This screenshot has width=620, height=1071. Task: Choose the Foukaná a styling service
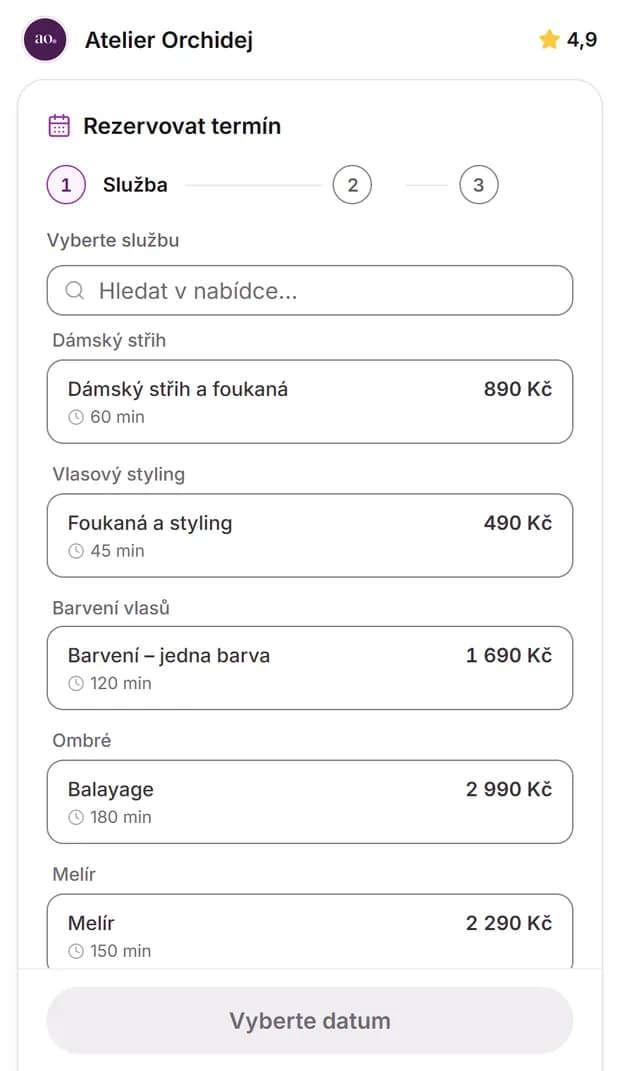click(x=309, y=536)
